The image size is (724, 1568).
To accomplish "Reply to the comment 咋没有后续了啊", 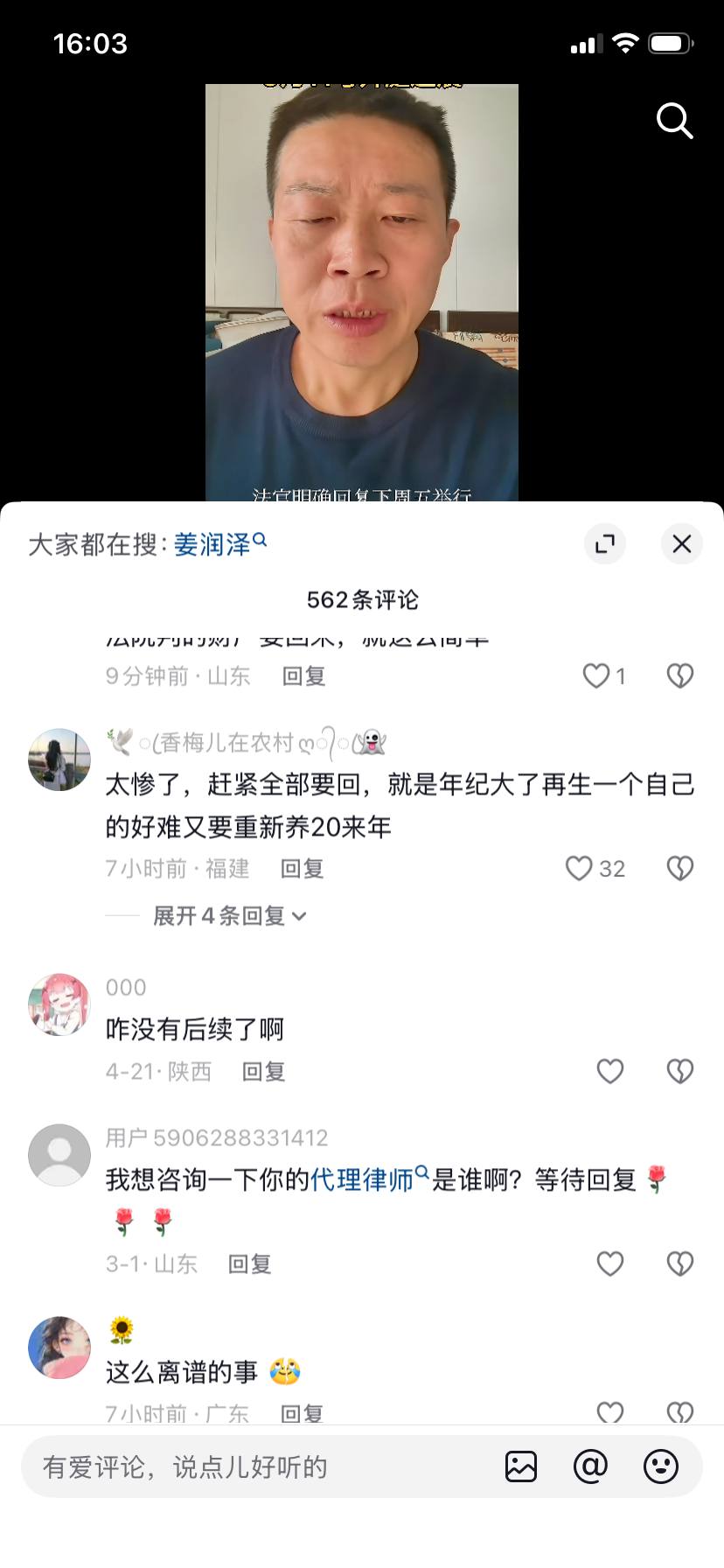I will tap(263, 1071).
